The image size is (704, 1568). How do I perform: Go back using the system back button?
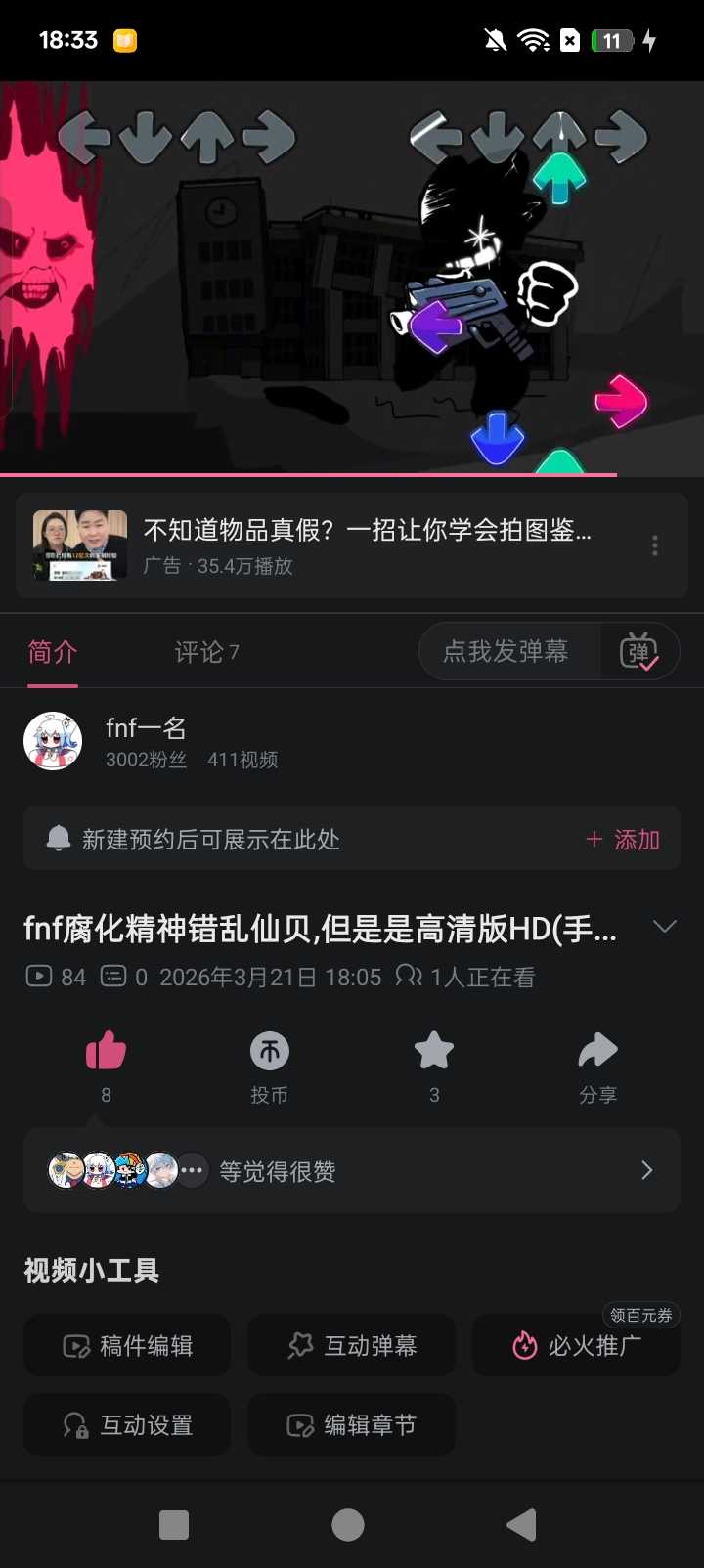pos(522,1525)
